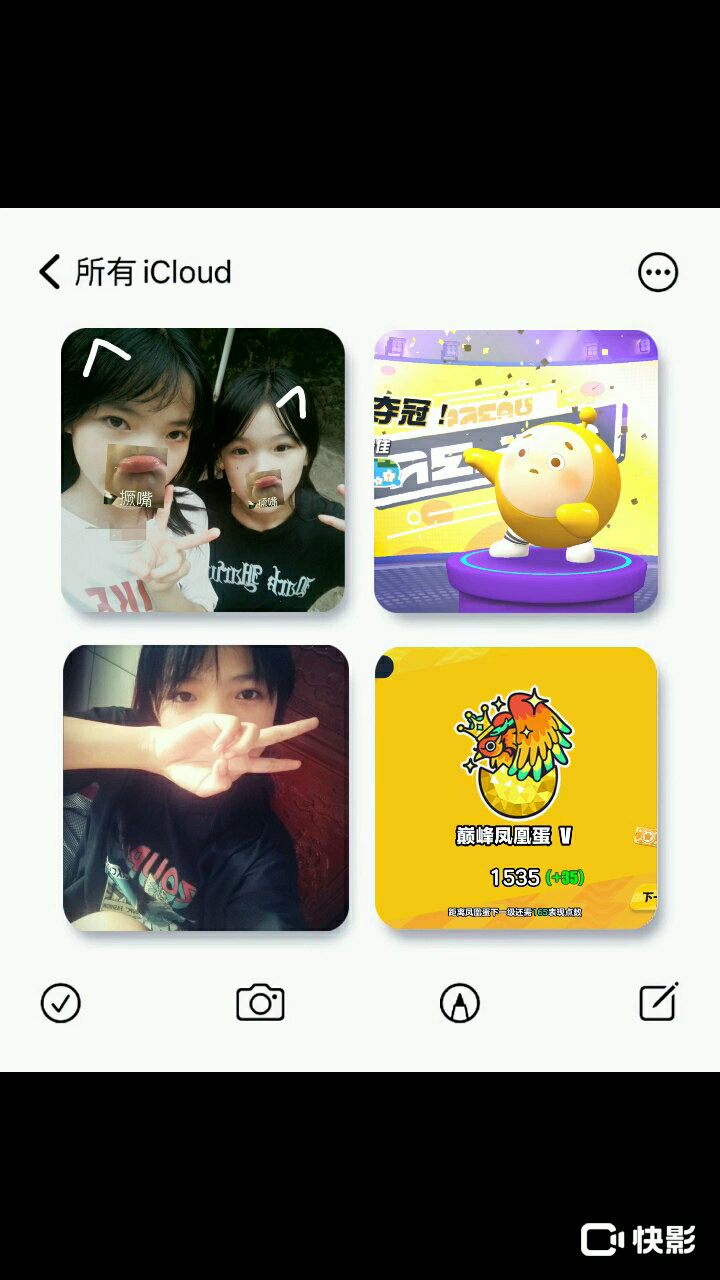Compose a new note

pyautogui.click(x=659, y=1002)
